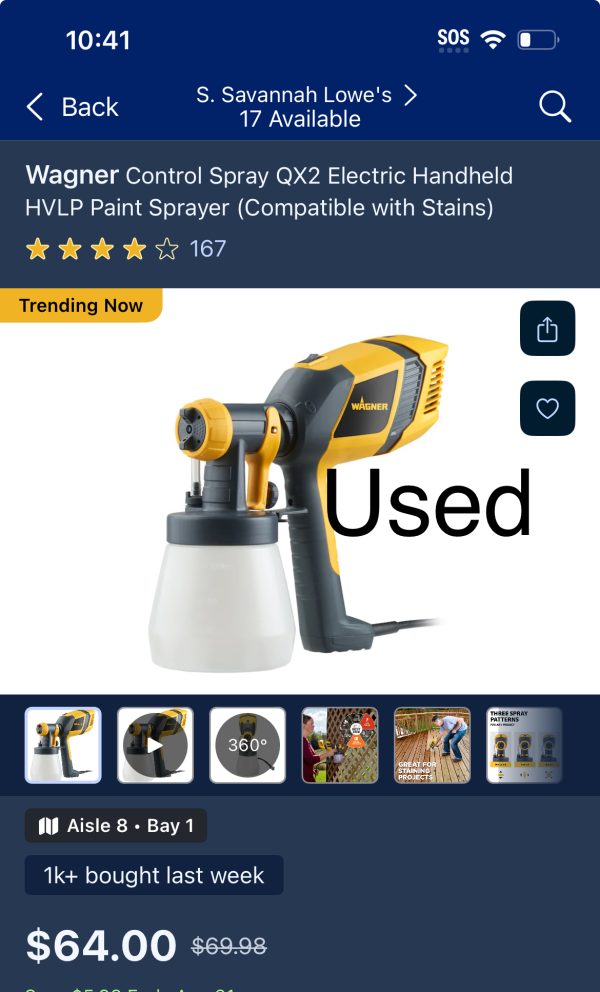The height and width of the screenshot is (992, 600).
Task: Share this paint sprayer product
Action: click(547, 329)
